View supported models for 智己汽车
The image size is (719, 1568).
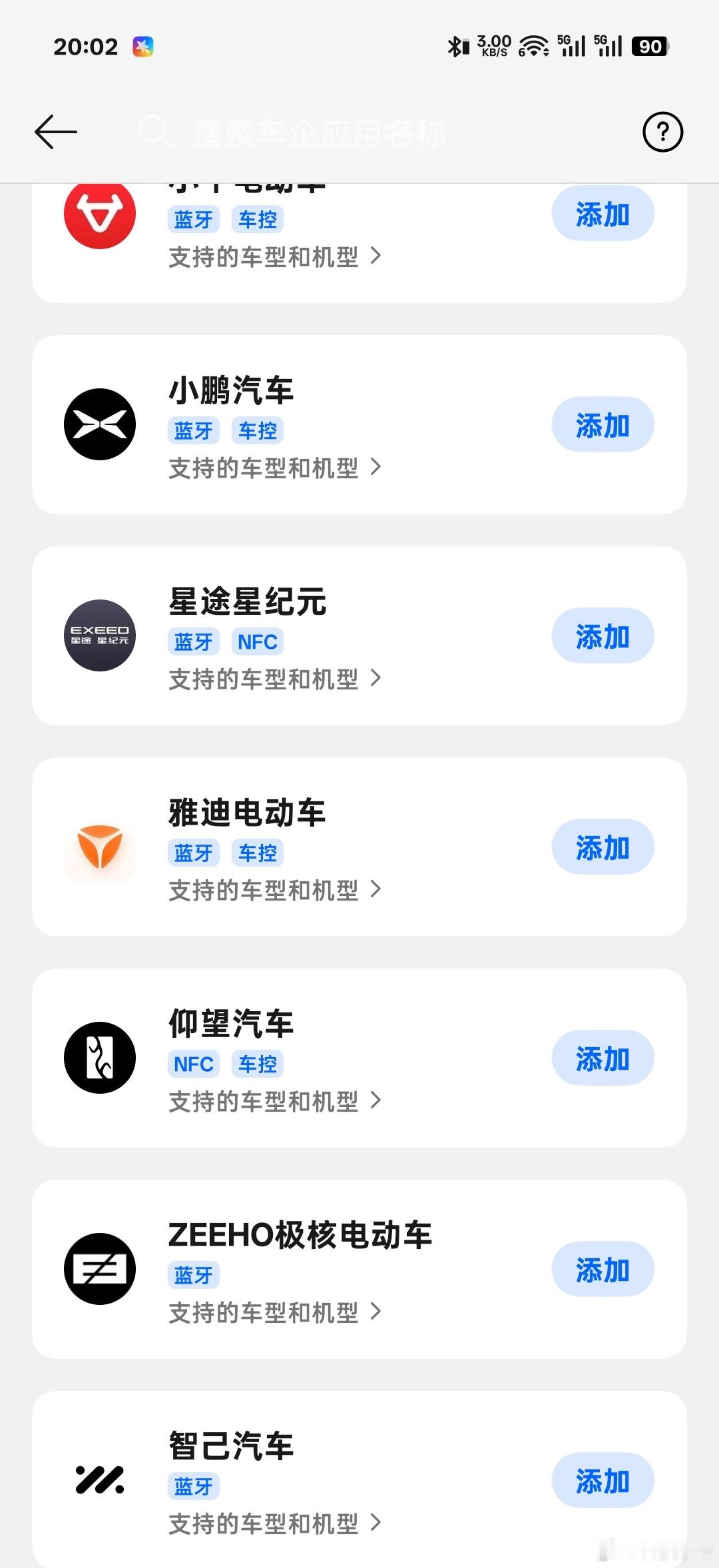275,1523
